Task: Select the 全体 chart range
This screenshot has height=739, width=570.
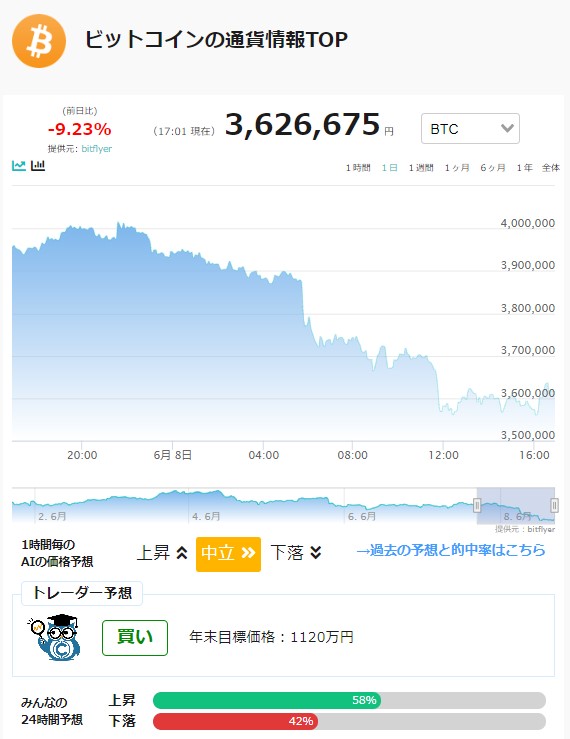Action: (551, 168)
